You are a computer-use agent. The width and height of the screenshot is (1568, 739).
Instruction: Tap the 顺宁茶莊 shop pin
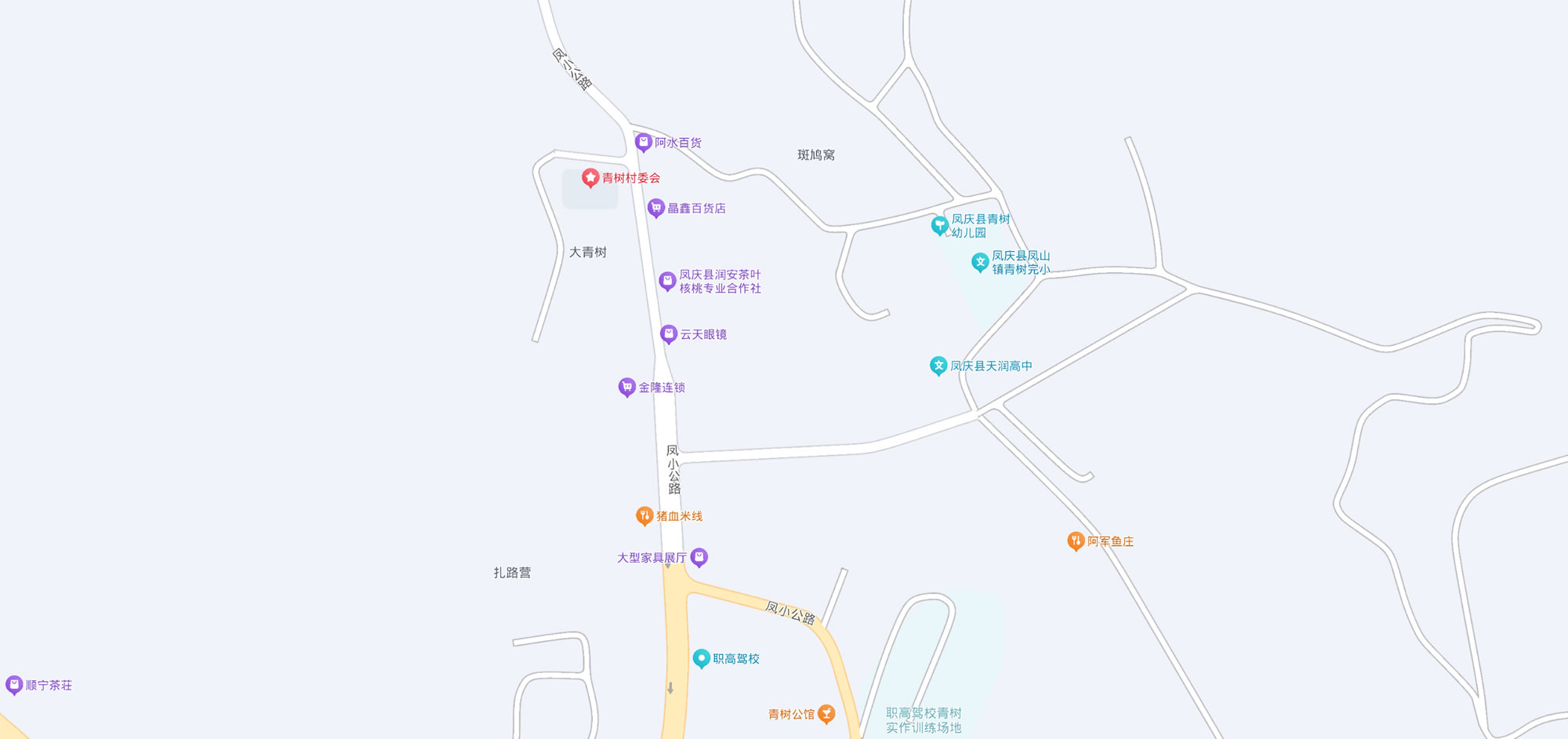pos(14,684)
